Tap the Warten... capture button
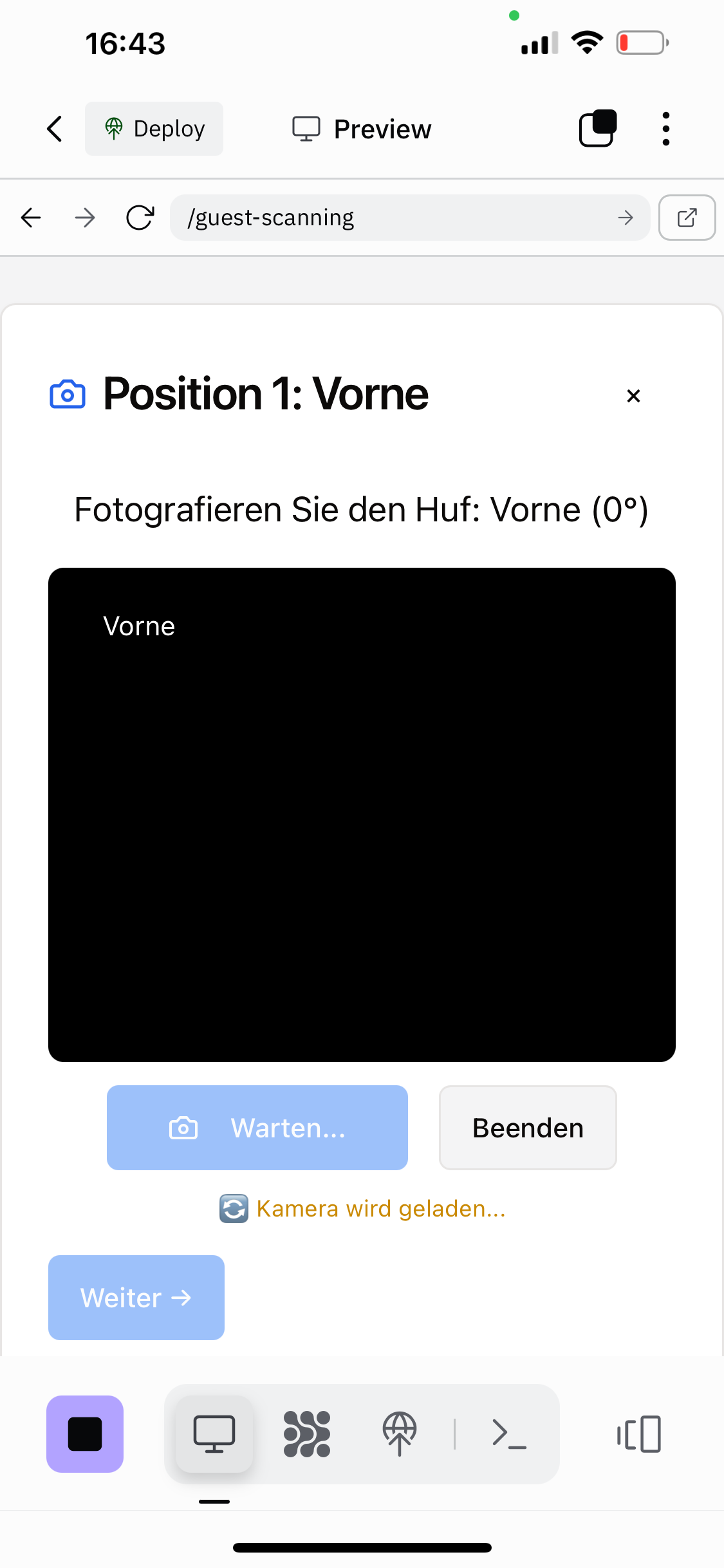The image size is (724, 1568). pos(257,1128)
